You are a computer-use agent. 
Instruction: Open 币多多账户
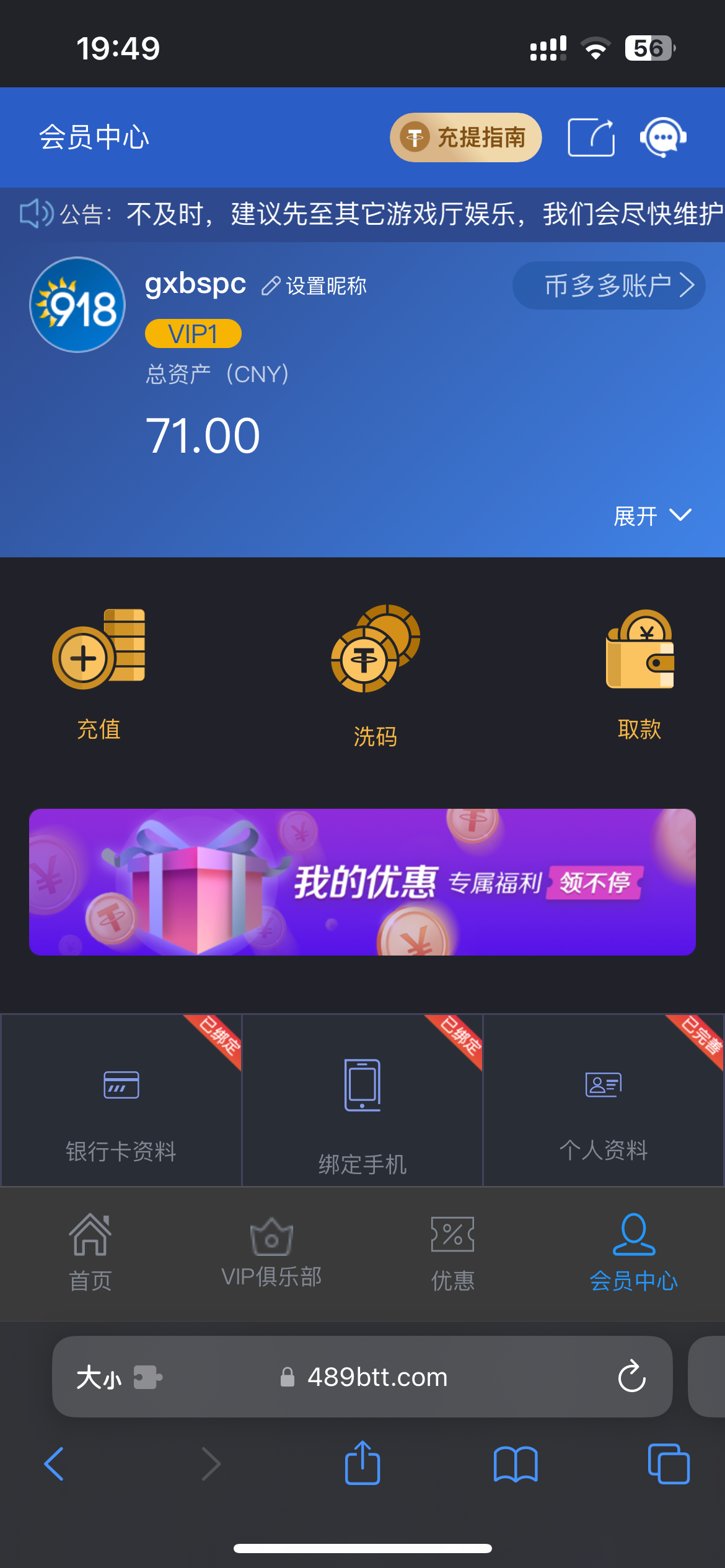609,285
